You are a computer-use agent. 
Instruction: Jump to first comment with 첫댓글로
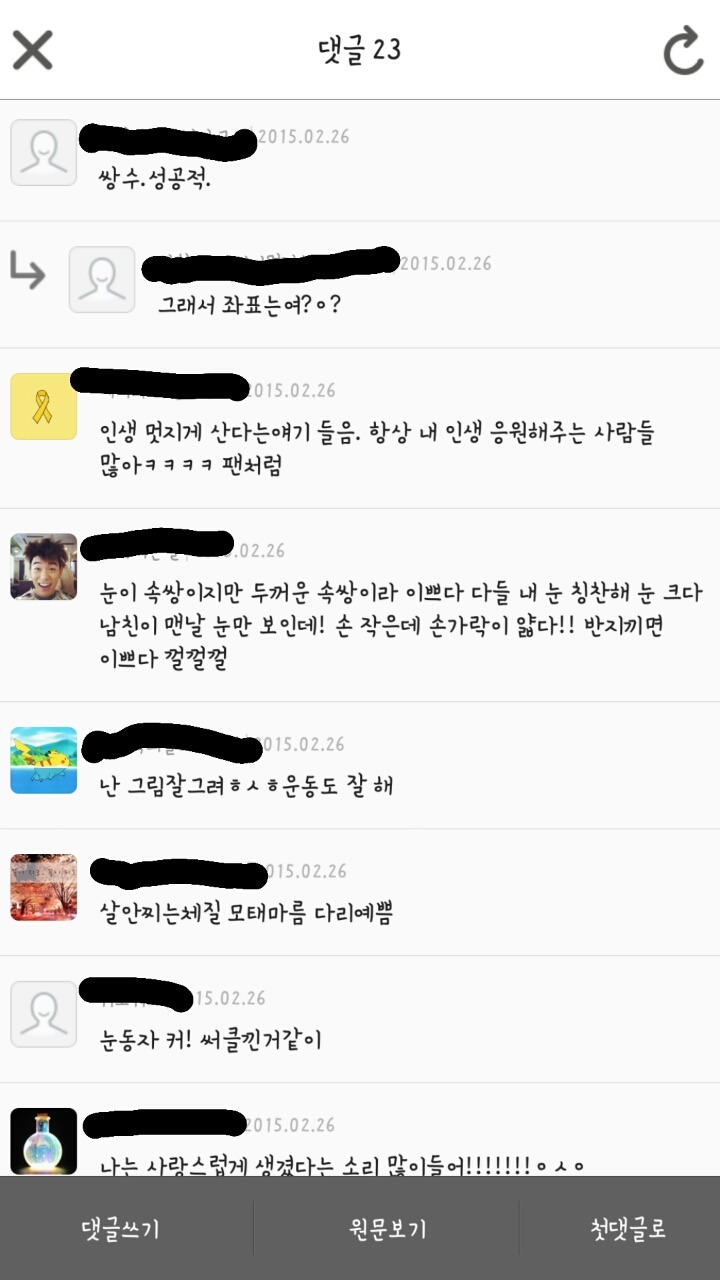[x=628, y=1229]
